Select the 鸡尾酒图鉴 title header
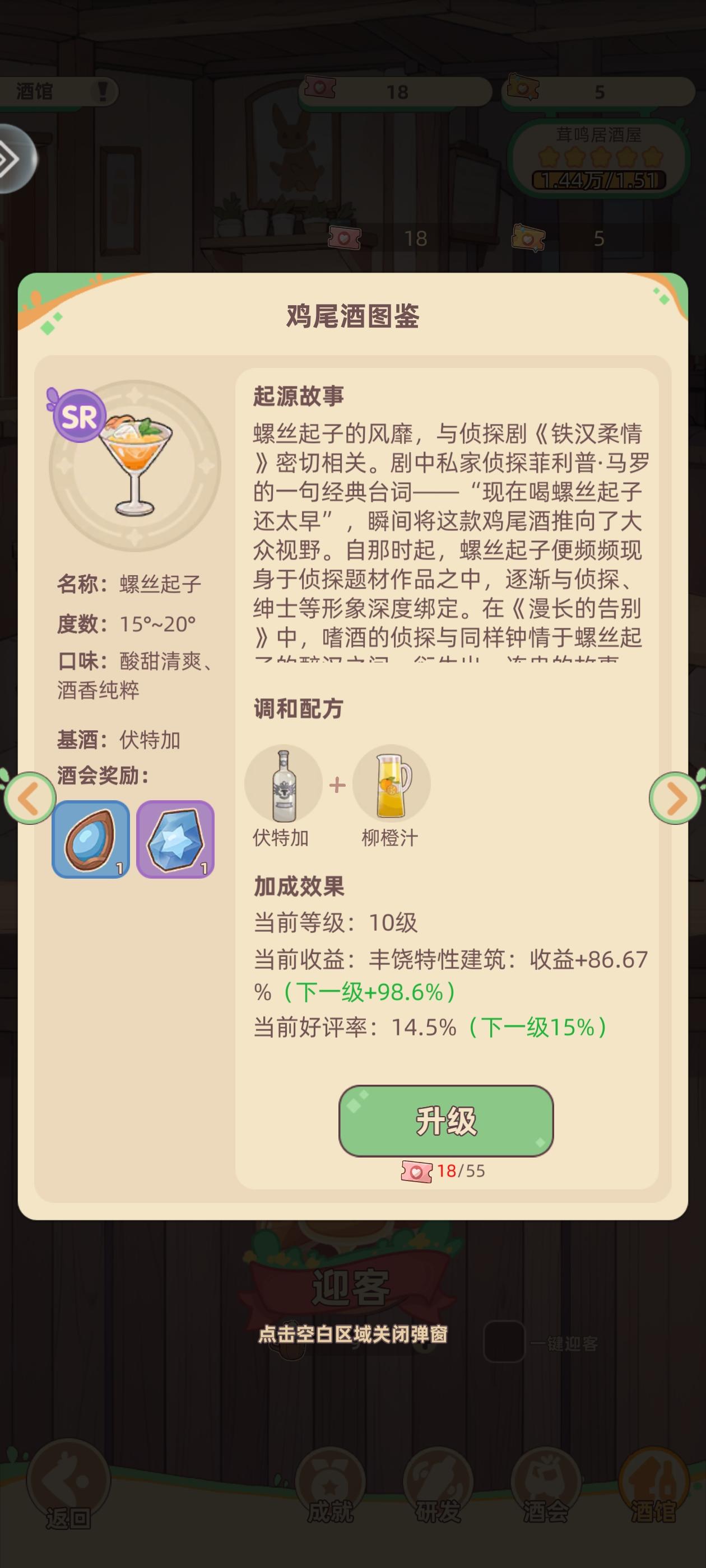Viewport: 706px width, 1568px height. pos(354,314)
